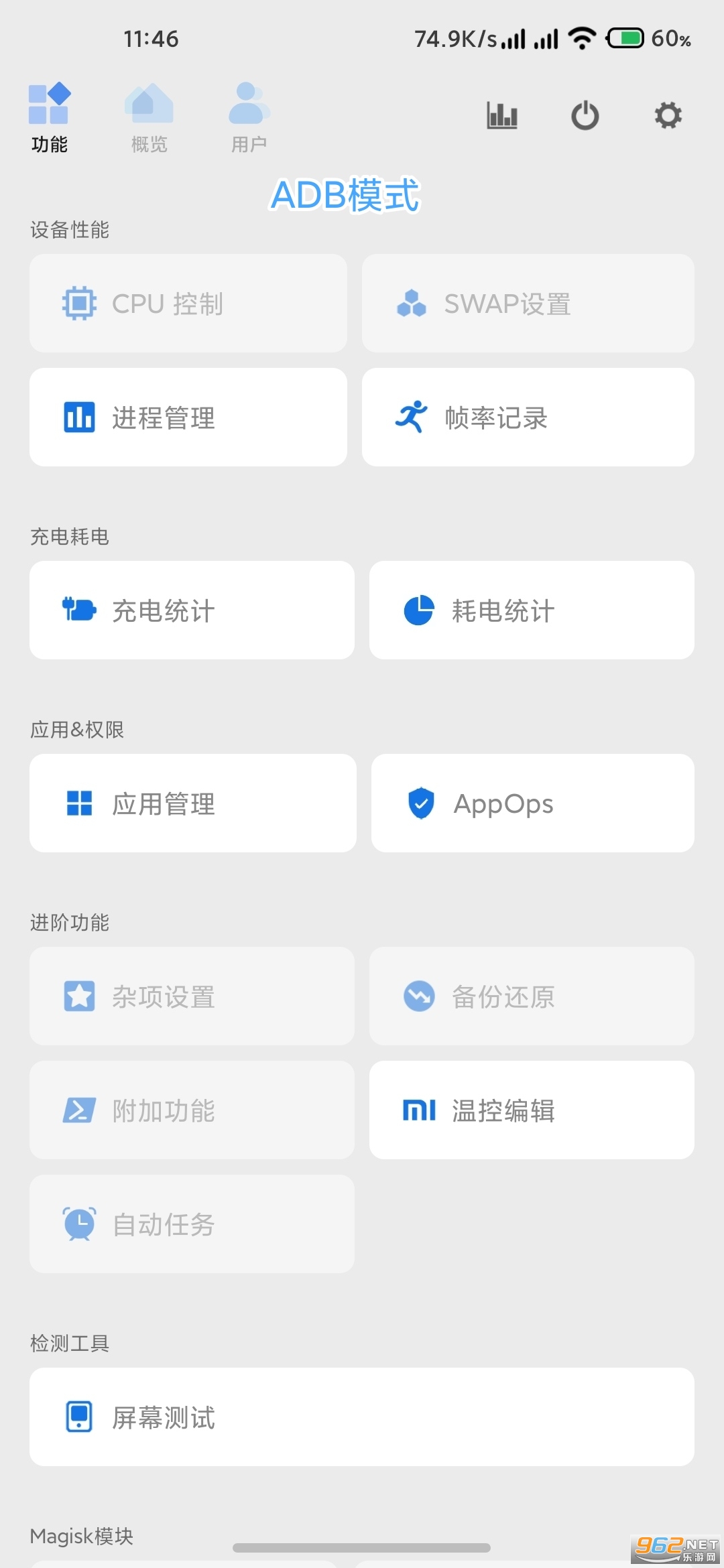
Task: Open 自动任务 card
Action: (x=192, y=1224)
